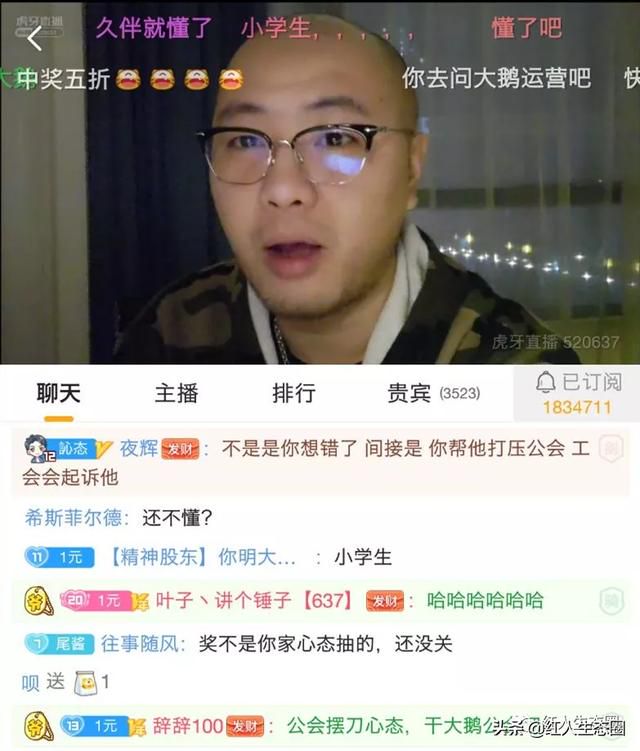Switch to the 主播 tab

pos(176,393)
